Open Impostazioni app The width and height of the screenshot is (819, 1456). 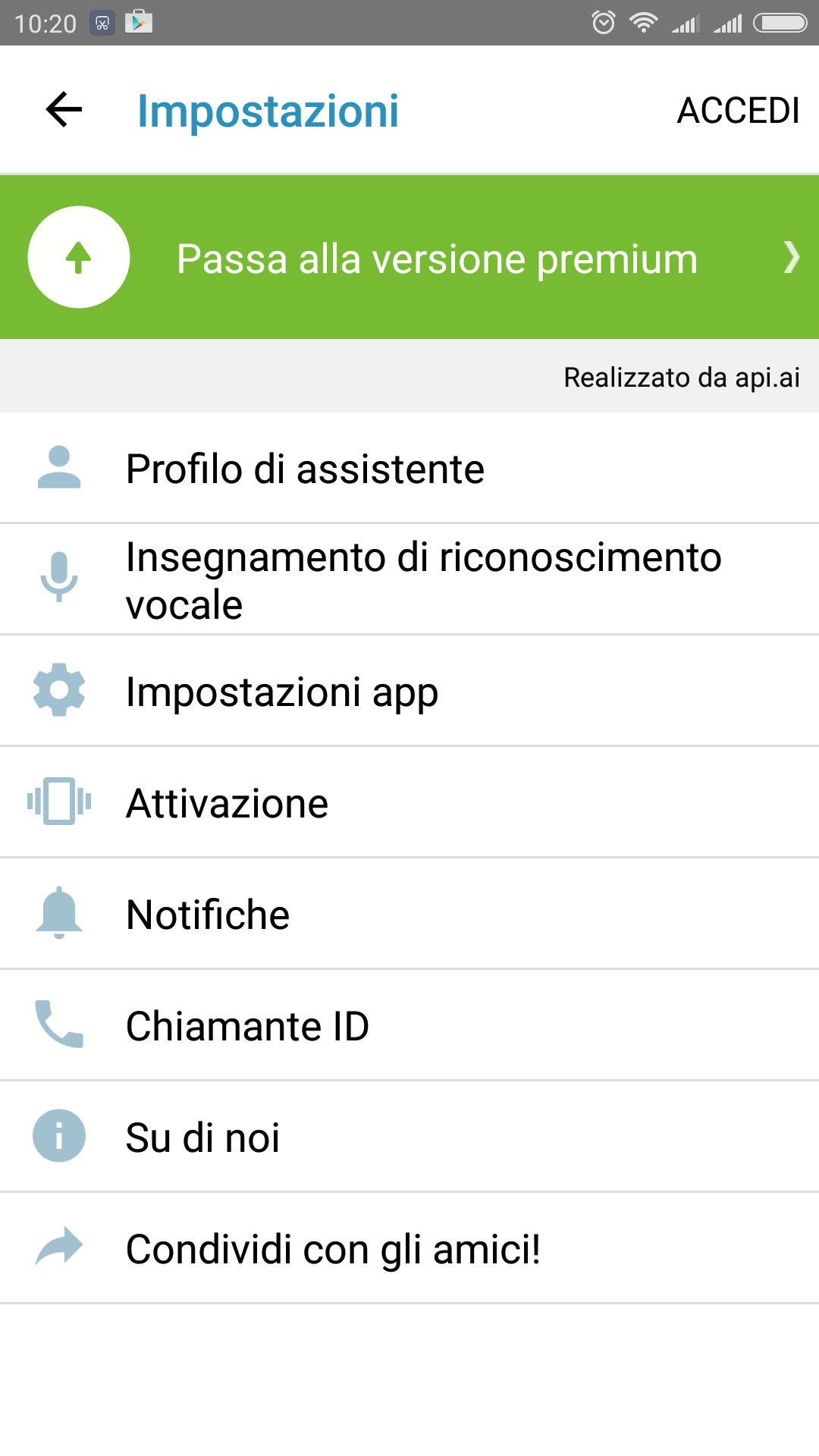click(409, 691)
